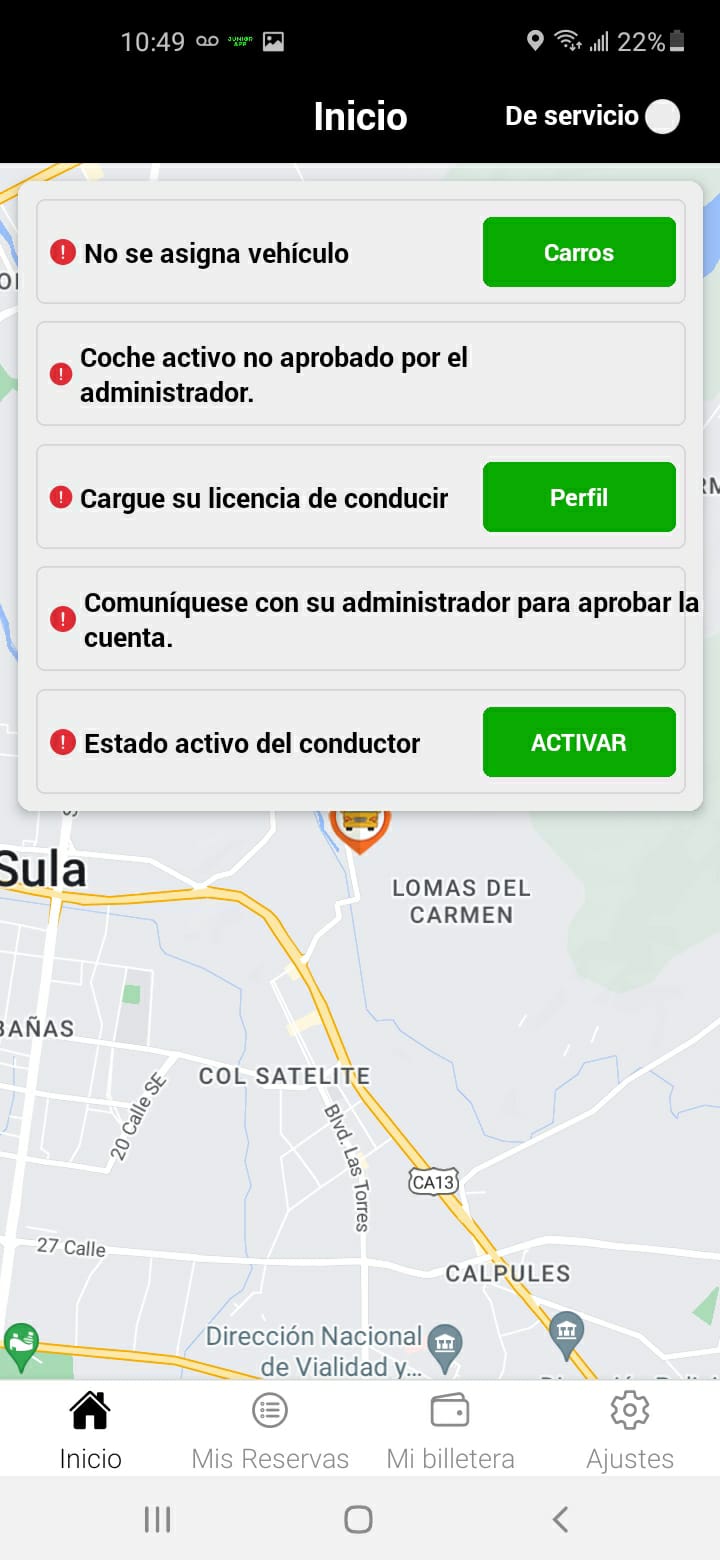Go to the Ajustes tab
The height and width of the screenshot is (1560, 720).
click(x=630, y=1430)
